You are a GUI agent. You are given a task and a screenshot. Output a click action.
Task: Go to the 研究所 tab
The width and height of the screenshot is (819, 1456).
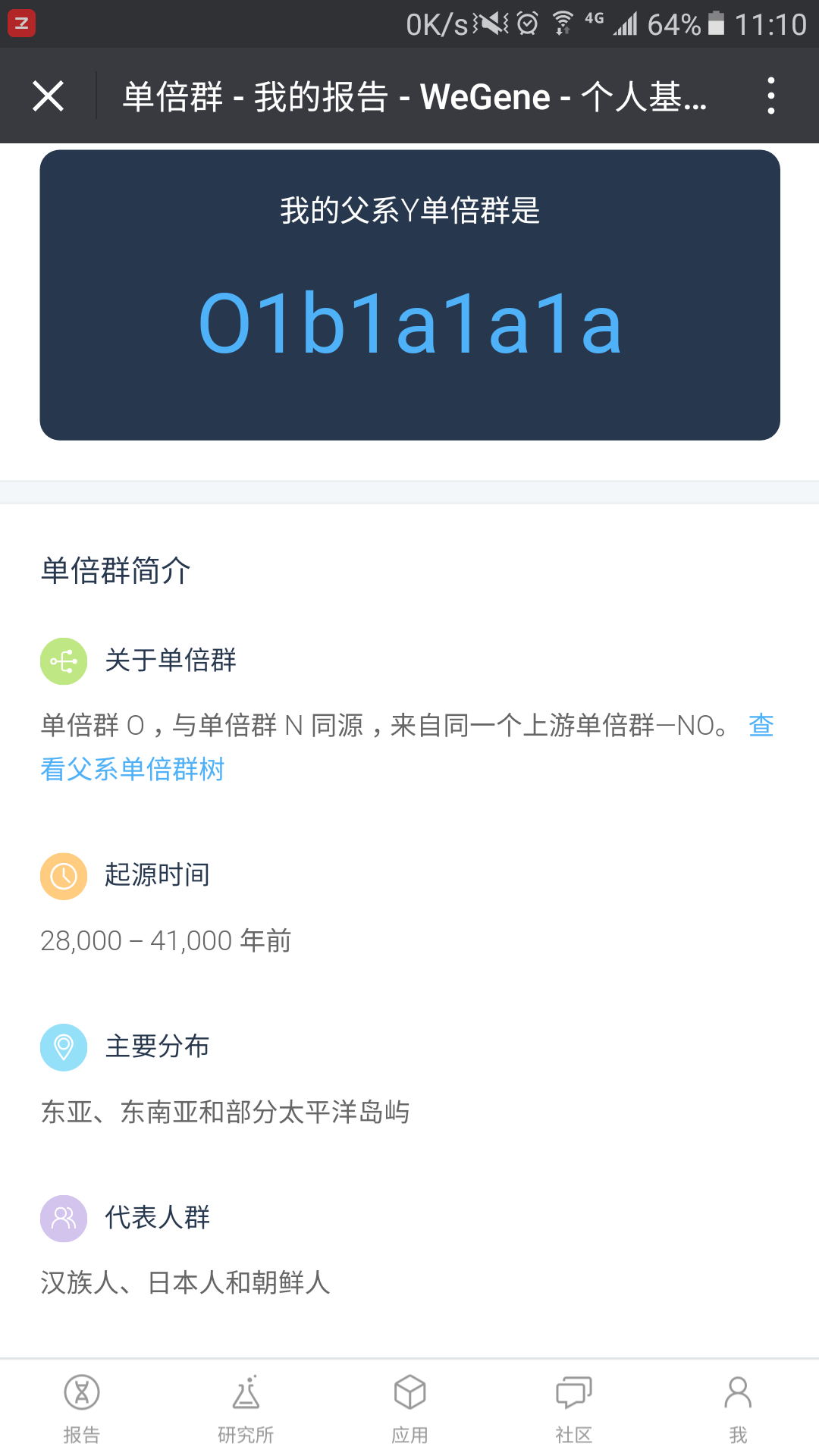tap(246, 1408)
